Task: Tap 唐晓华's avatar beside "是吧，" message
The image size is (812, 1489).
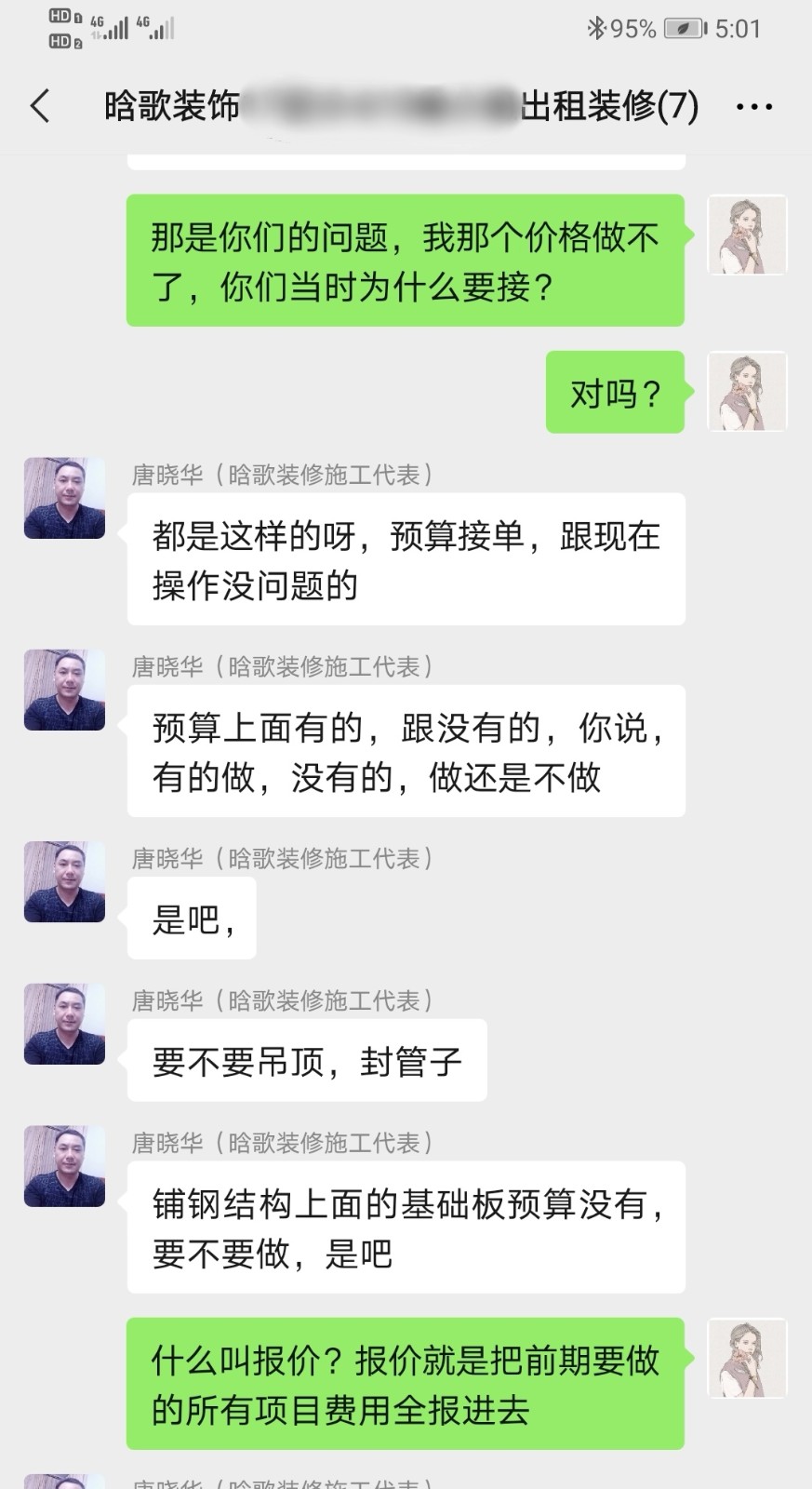Action: [64, 881]
